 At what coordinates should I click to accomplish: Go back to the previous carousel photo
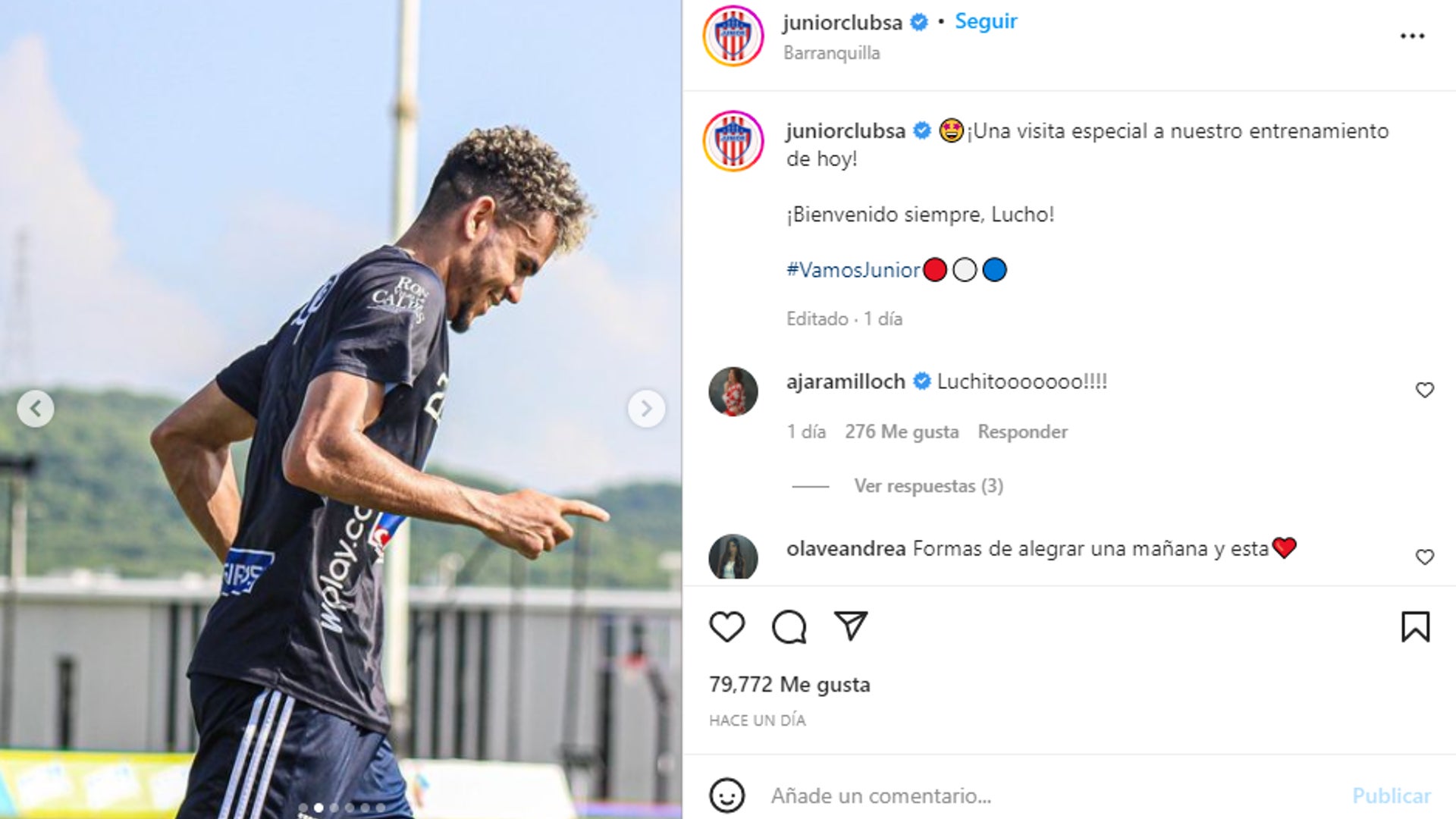pyautogui.click(x=36, y=409)
